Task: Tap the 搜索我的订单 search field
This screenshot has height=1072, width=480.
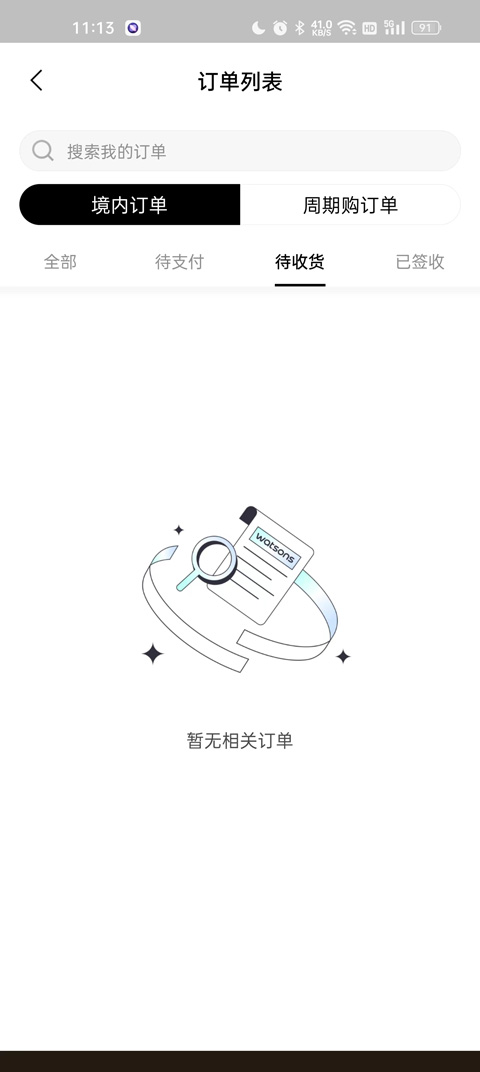Action: [x=240, y=151]
